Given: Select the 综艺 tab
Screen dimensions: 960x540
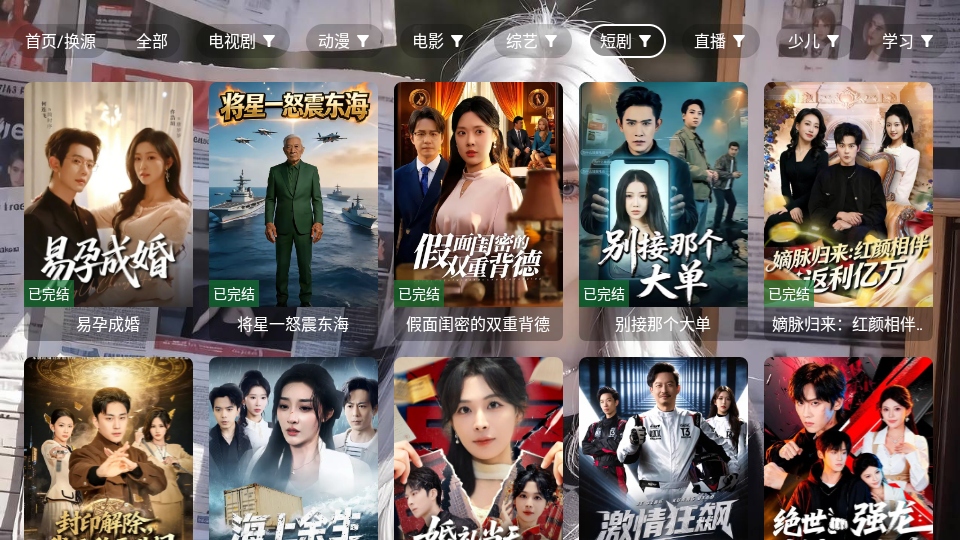Looking at the screenshot, I should 532,41.
